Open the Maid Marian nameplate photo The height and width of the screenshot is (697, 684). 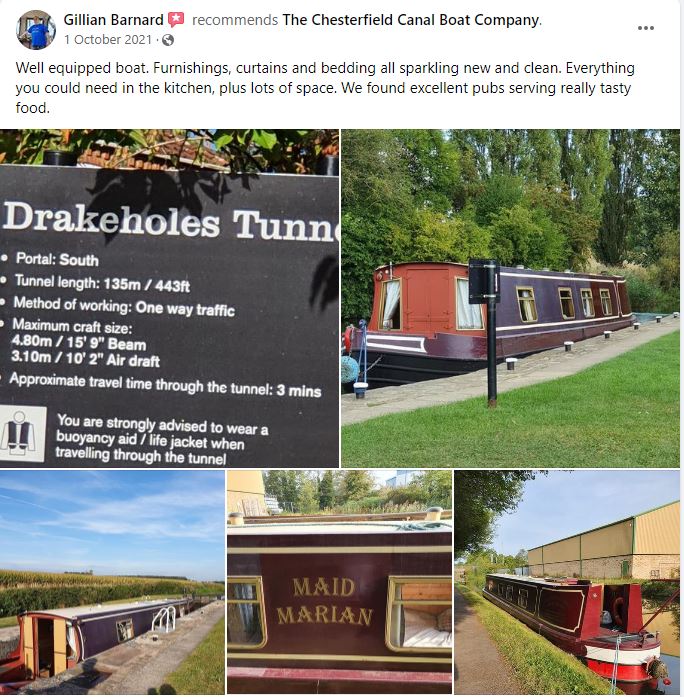tap(339, 582)
